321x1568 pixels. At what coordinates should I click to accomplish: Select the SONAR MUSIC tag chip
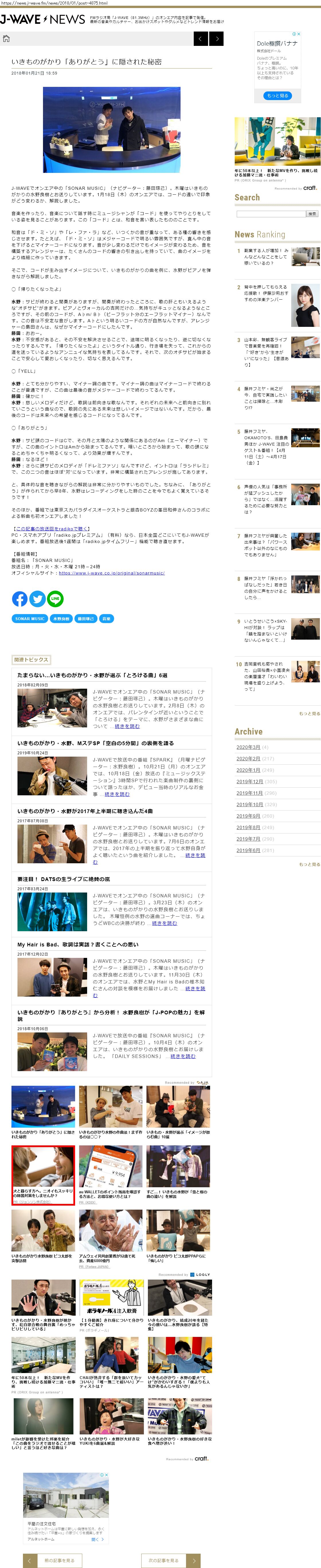coord(30,618)
